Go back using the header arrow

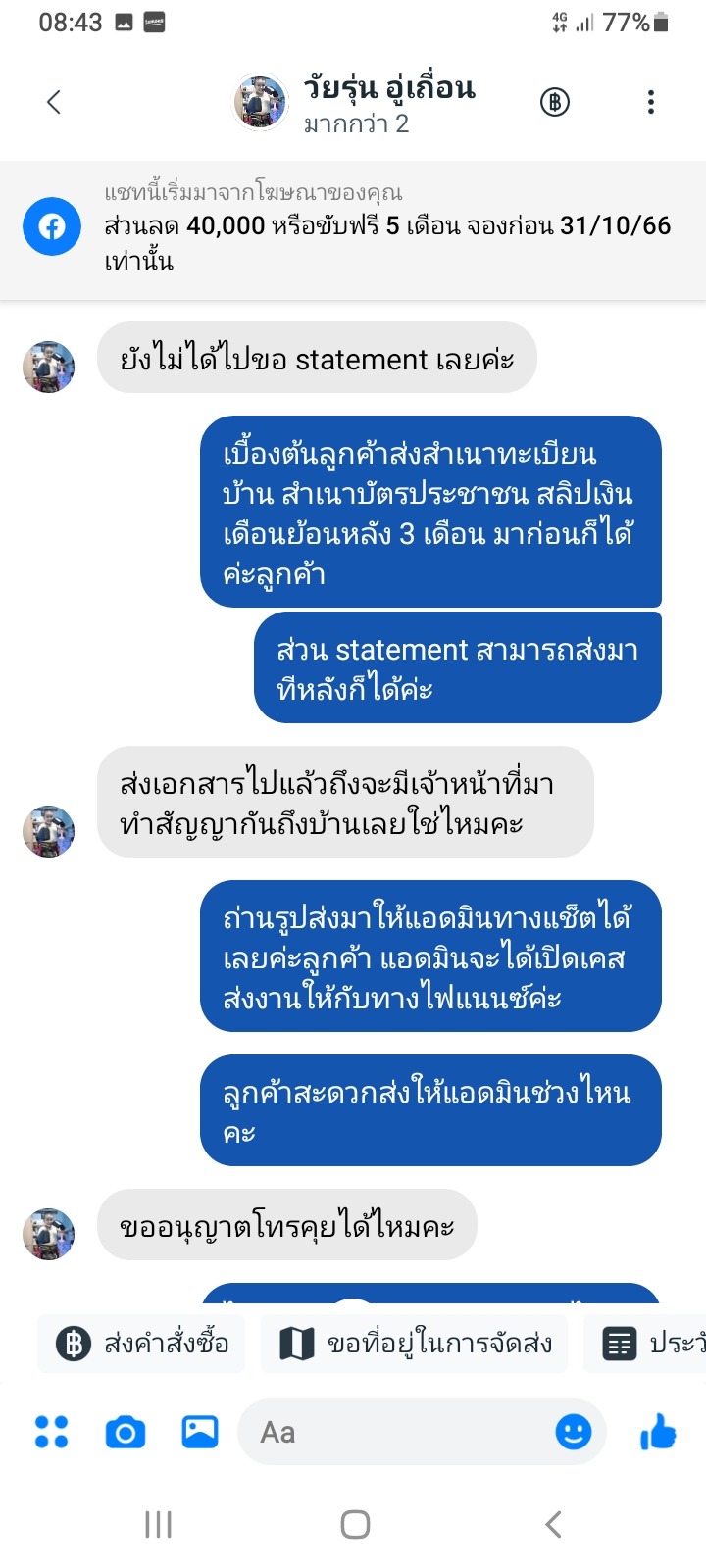click(54, 102)
